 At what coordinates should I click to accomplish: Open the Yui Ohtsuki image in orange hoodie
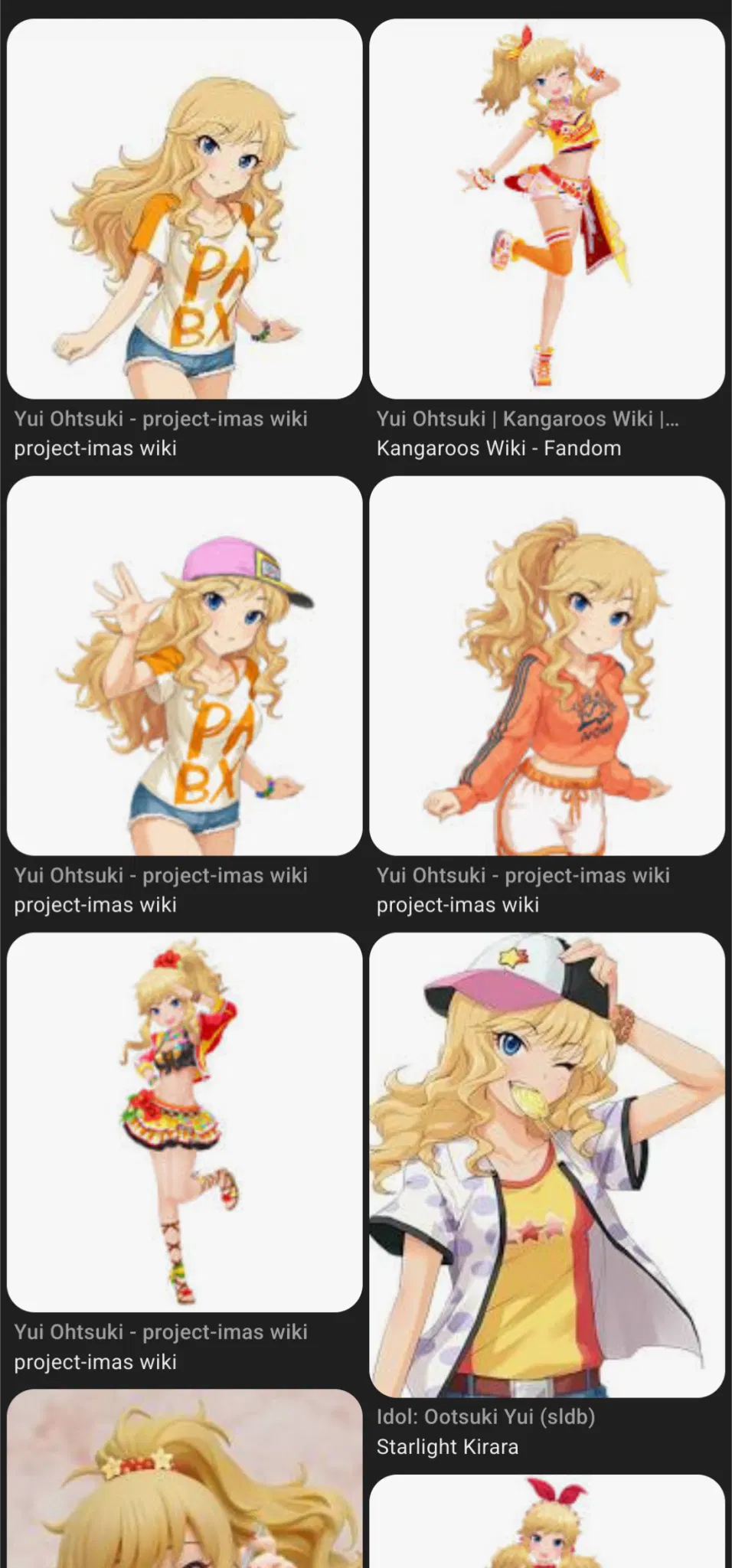(547, 665)
